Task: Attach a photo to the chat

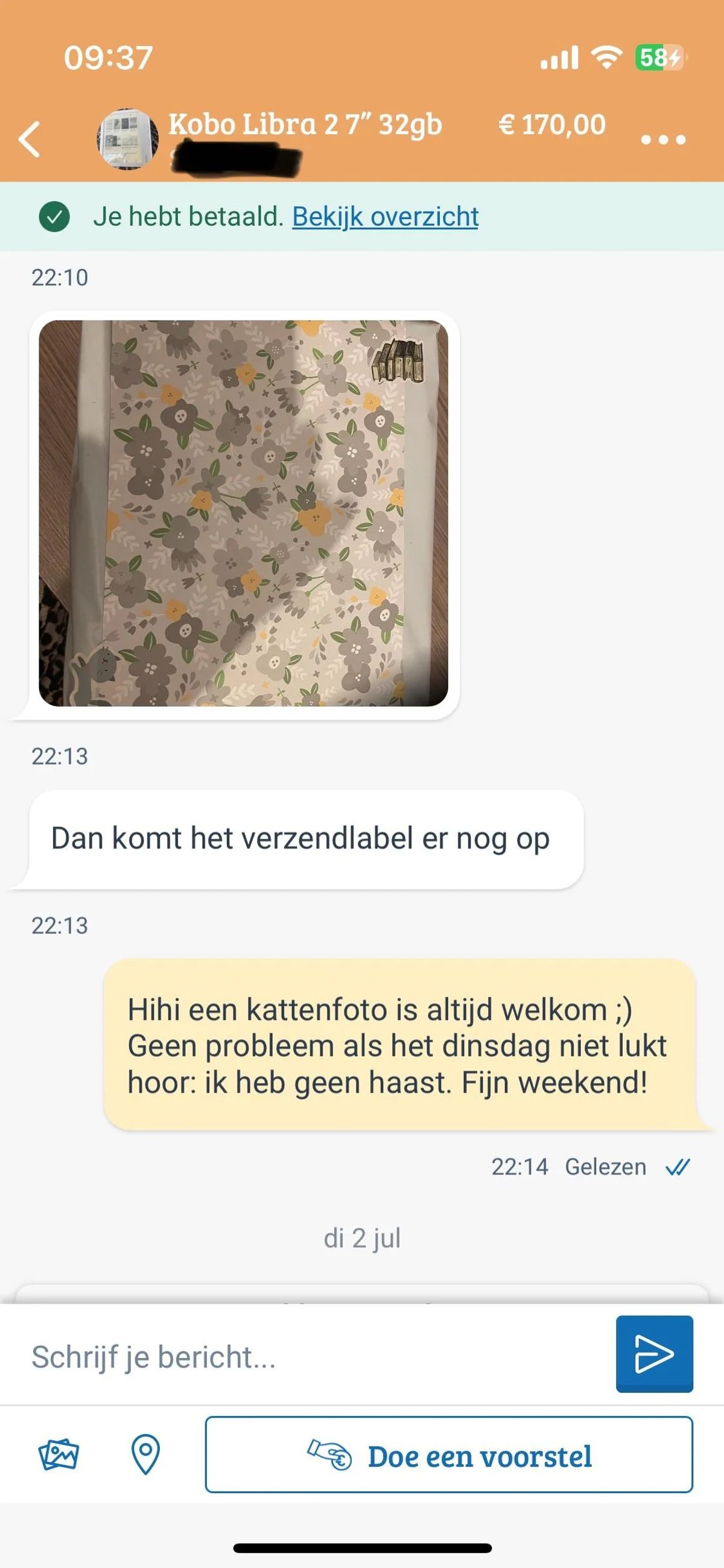Action: 59,1455
